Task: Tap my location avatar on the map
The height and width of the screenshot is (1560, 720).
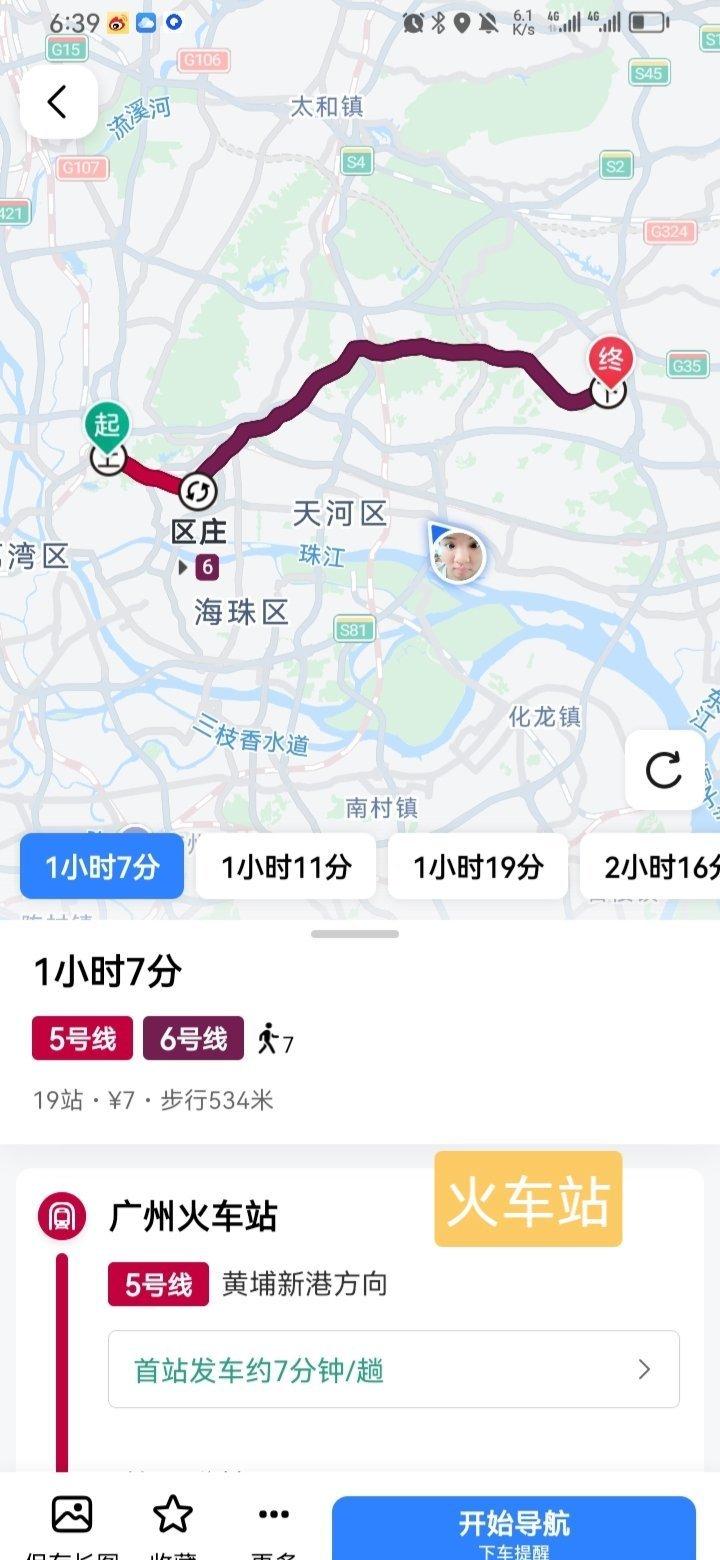Action: coord(459,555)
